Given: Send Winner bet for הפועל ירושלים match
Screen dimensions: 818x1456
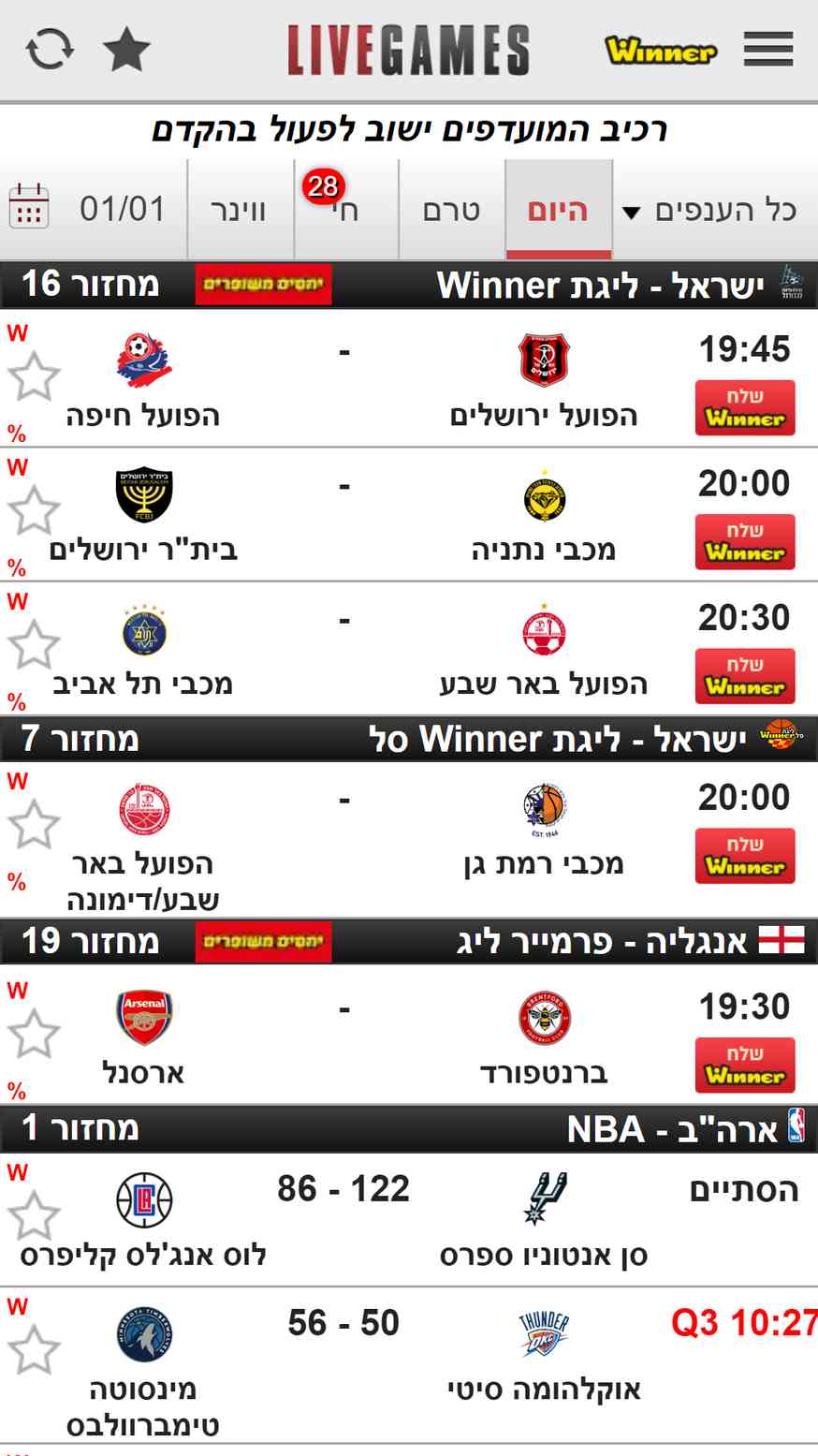Looking at the screenshot, I should (745, 407).
